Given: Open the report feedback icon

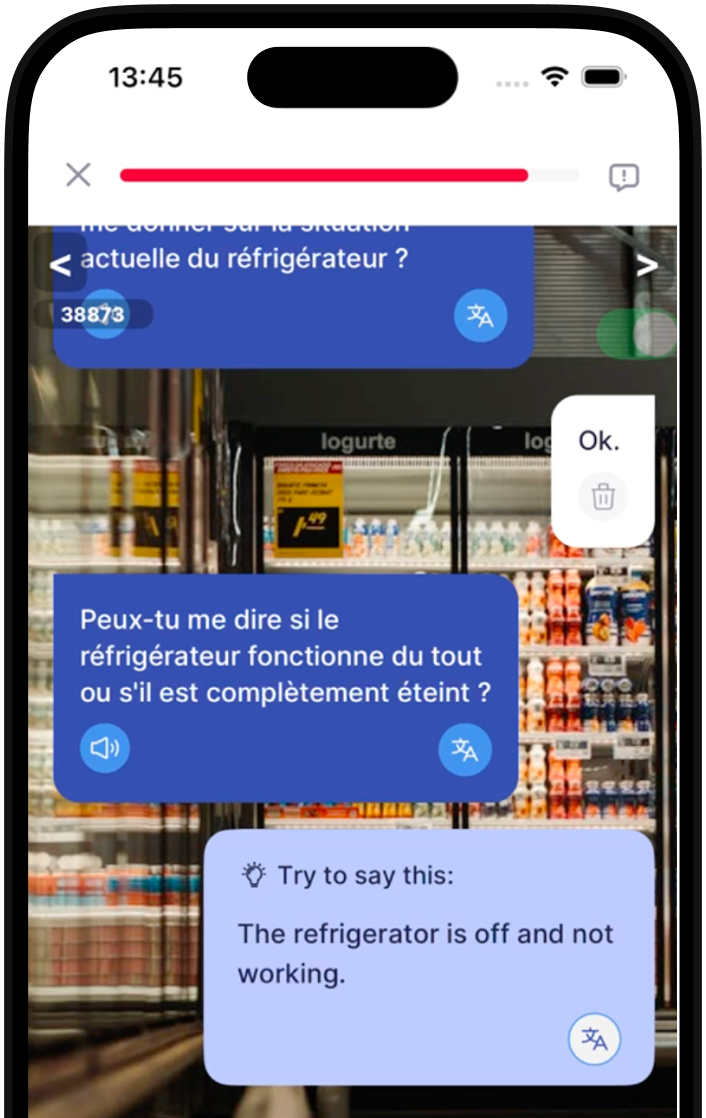Looking at the screenshot, I should [x=624, y=177].
